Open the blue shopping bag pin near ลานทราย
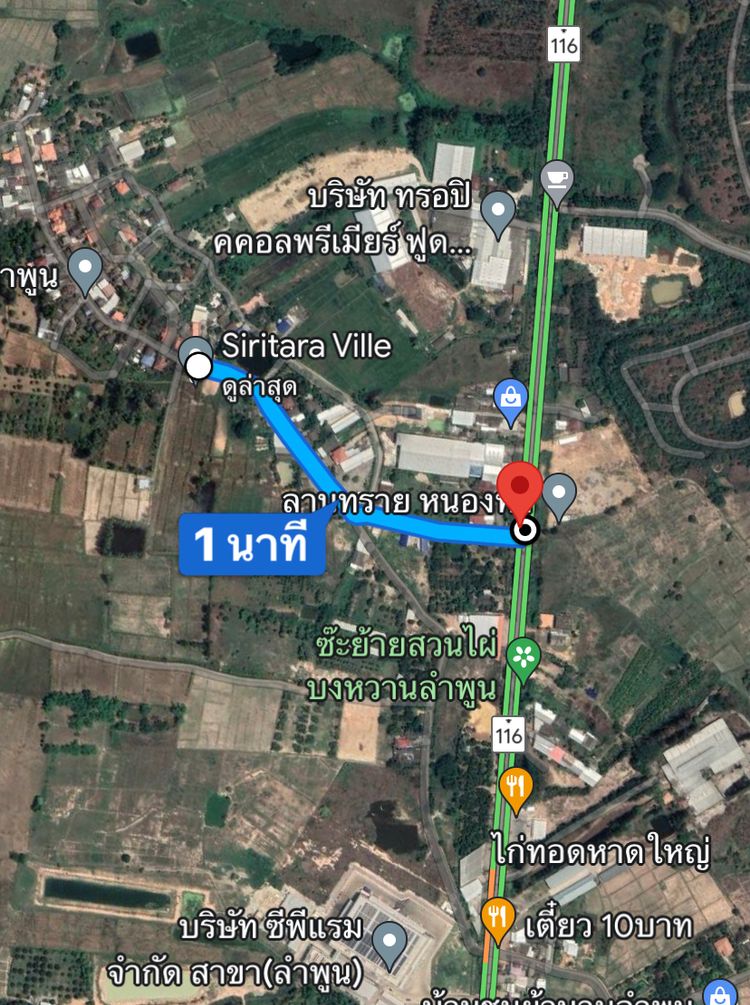750x1005 pixels. point(511,399)
